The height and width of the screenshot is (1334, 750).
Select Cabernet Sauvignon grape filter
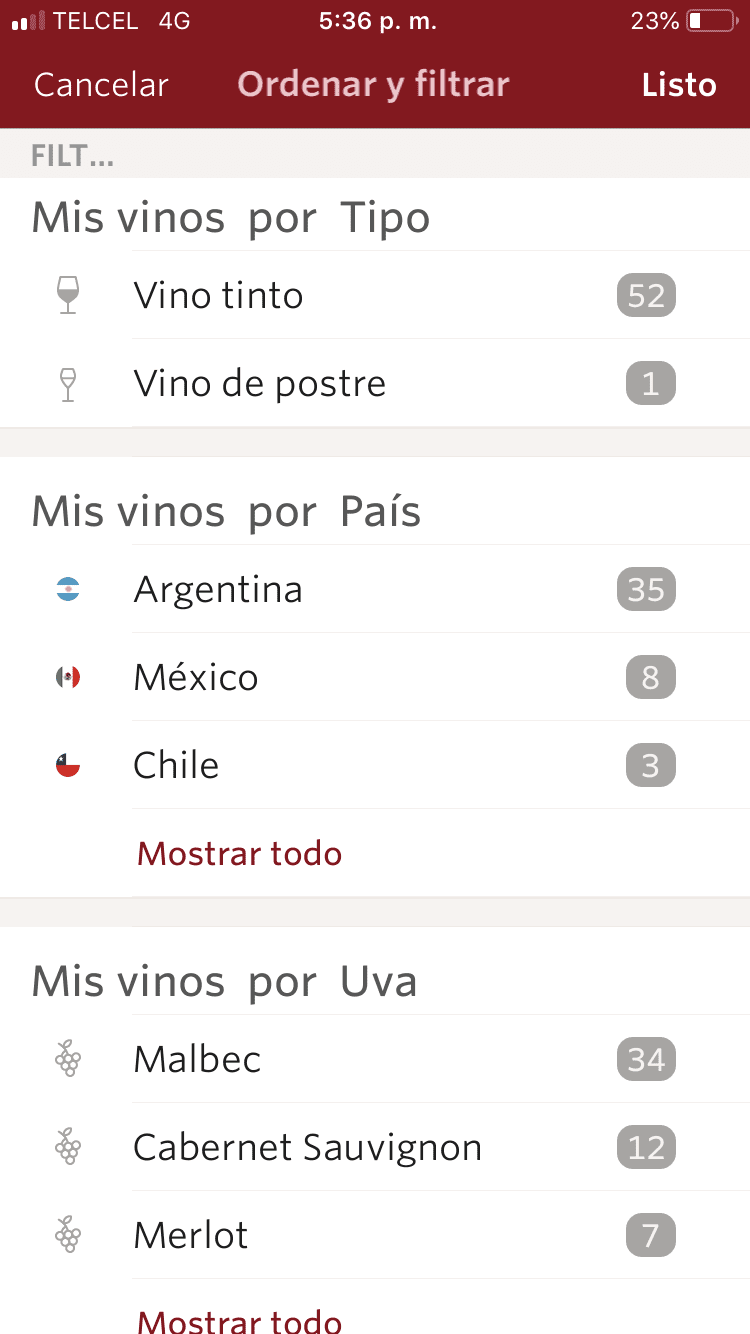375,1147
